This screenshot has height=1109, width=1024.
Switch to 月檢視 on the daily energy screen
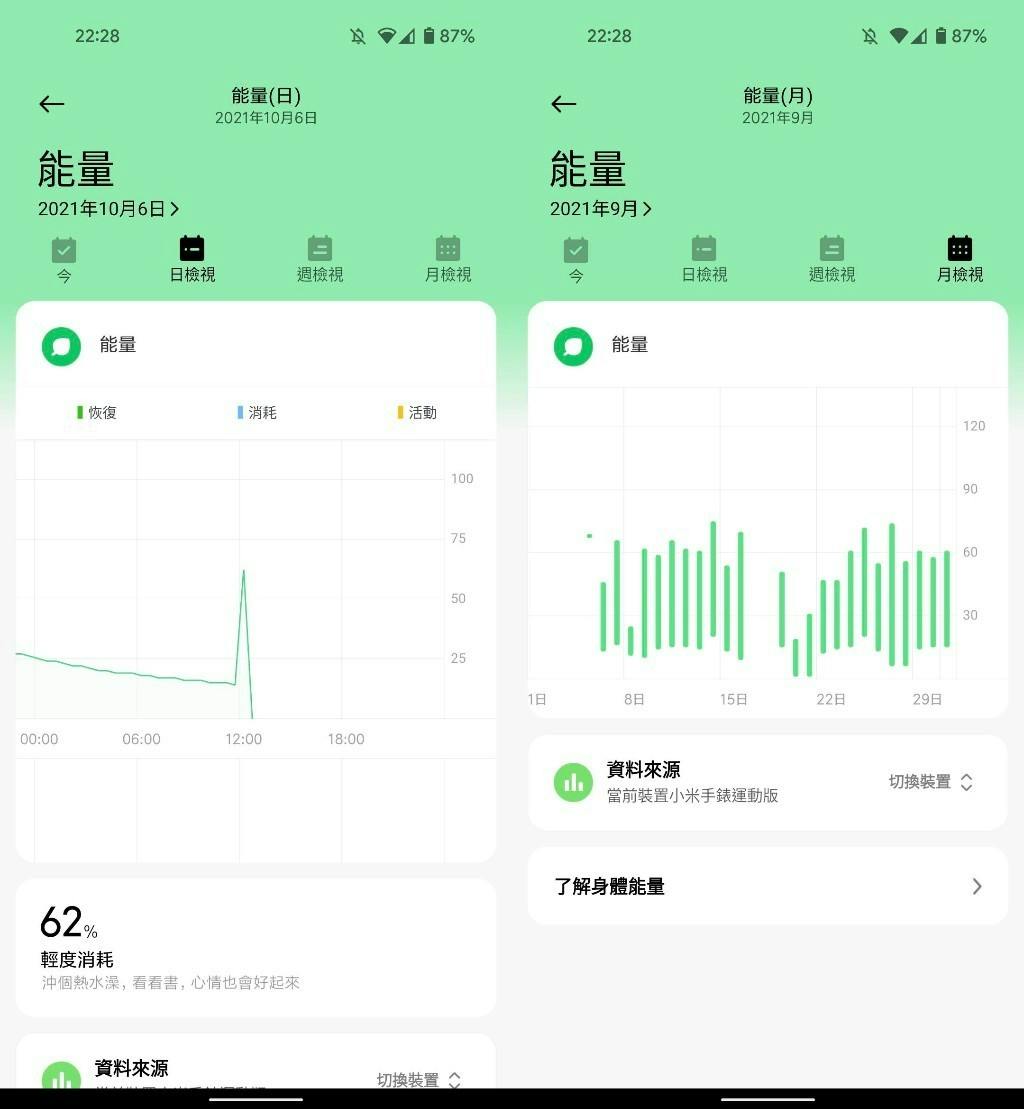click(448, 259)
